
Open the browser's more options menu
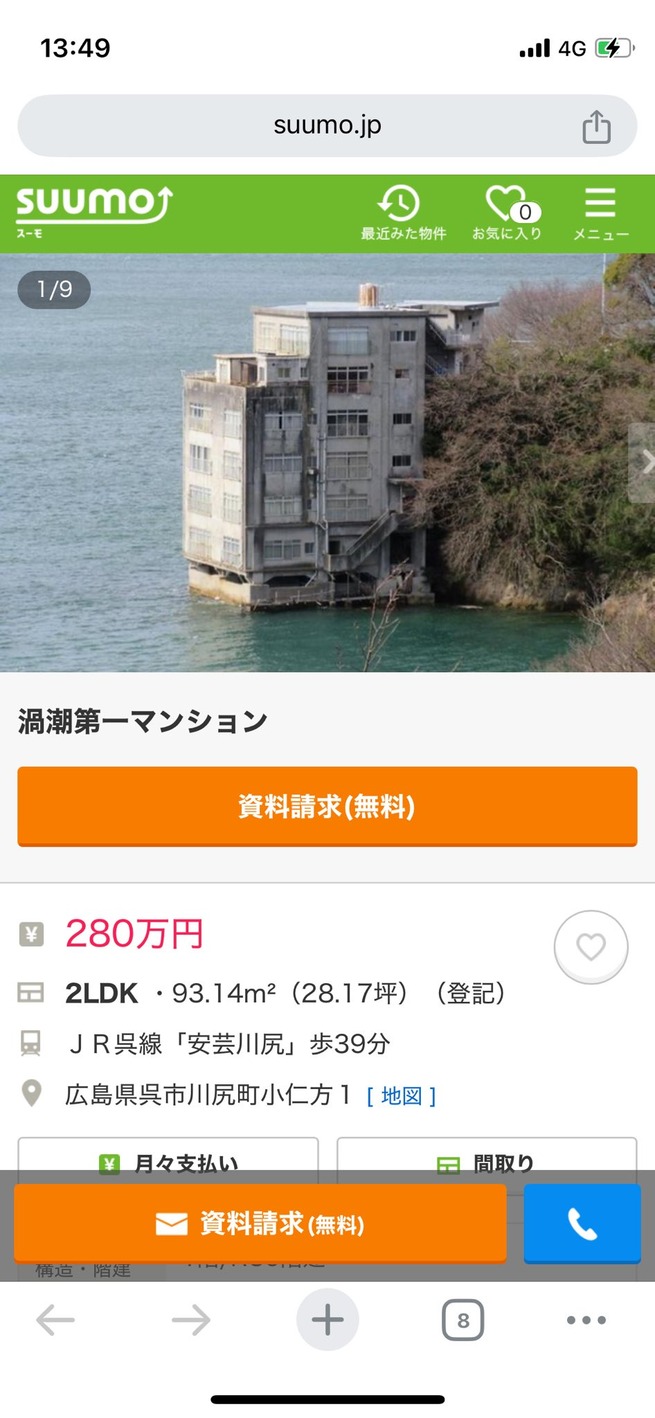(586, 1321)
